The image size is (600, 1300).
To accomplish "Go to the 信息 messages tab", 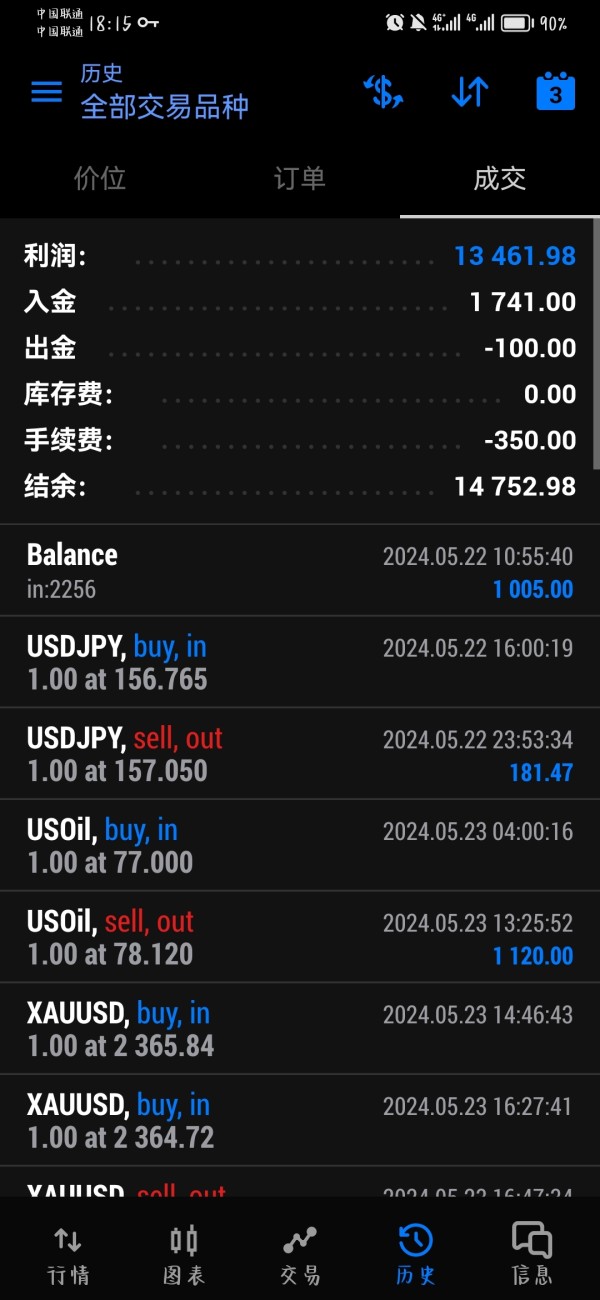I will tap(531, 1255).
